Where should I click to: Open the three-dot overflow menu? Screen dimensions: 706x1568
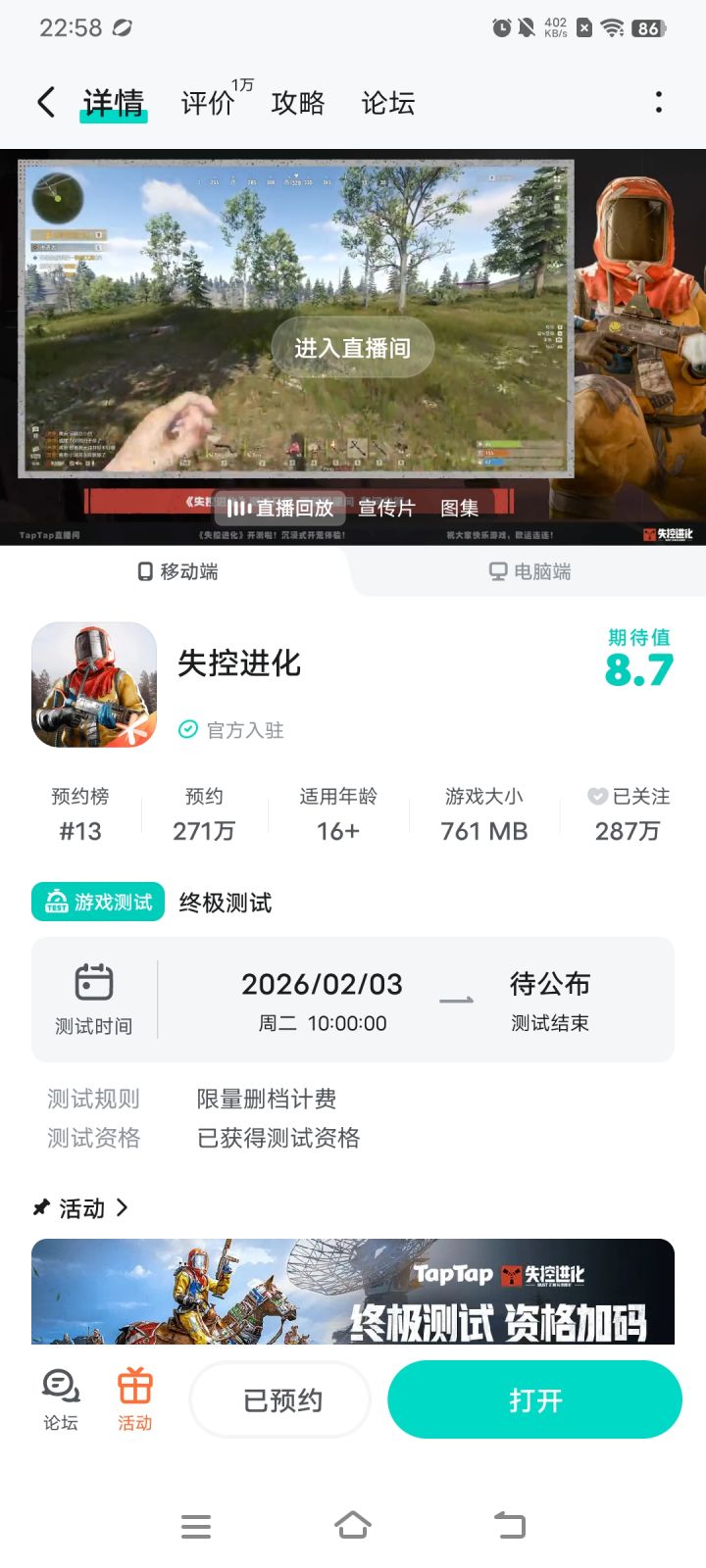658,102
